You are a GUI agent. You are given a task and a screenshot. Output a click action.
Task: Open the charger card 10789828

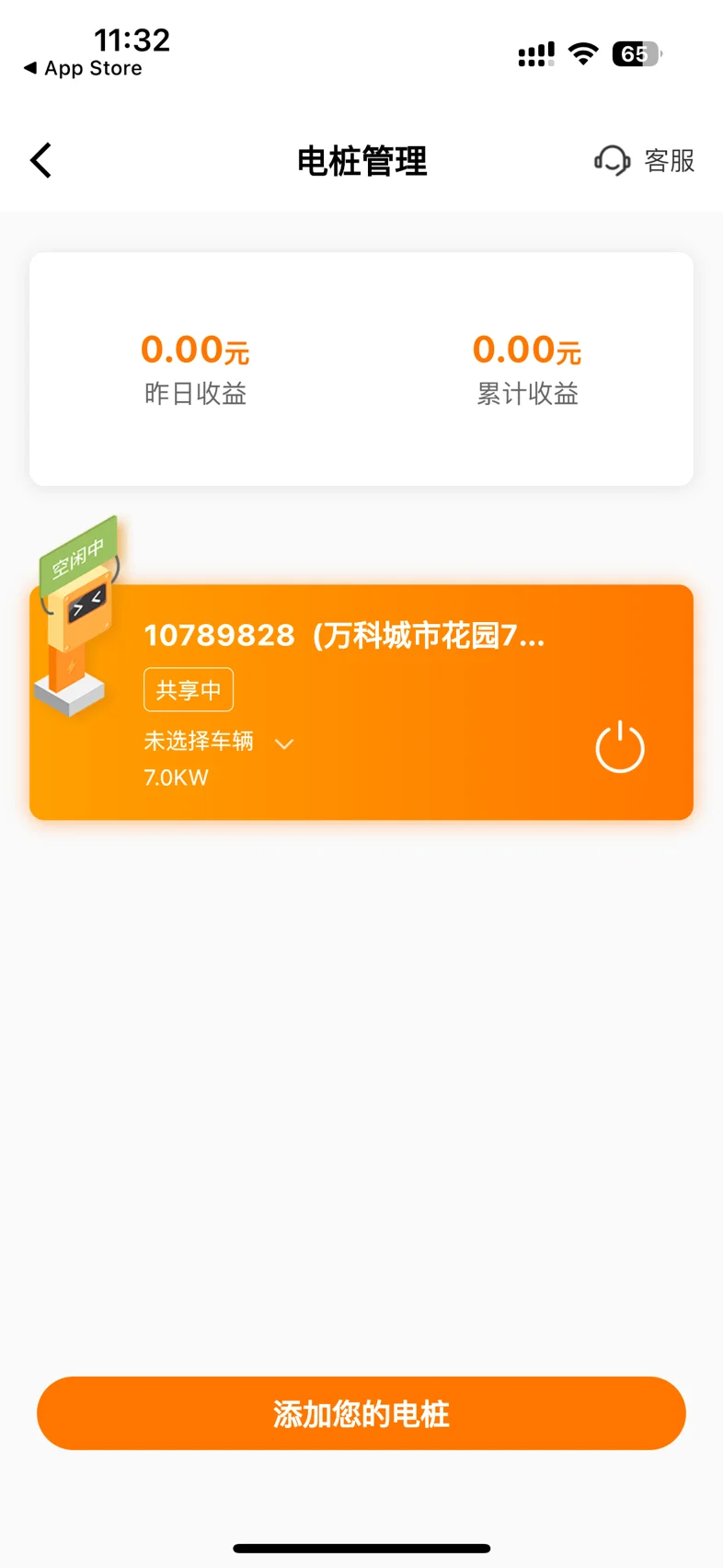coord(361,702)
